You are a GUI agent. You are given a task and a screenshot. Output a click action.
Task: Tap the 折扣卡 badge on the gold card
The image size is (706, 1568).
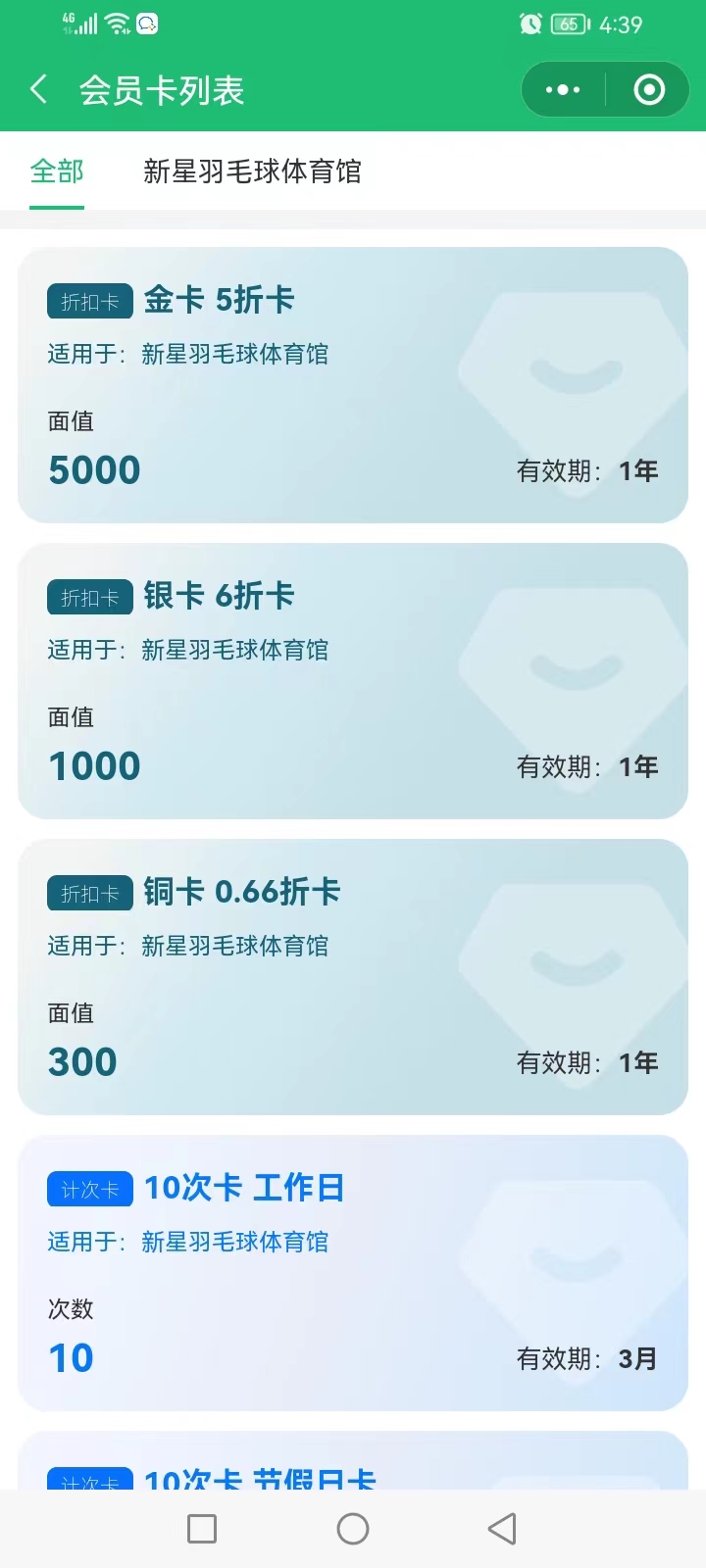89,301
